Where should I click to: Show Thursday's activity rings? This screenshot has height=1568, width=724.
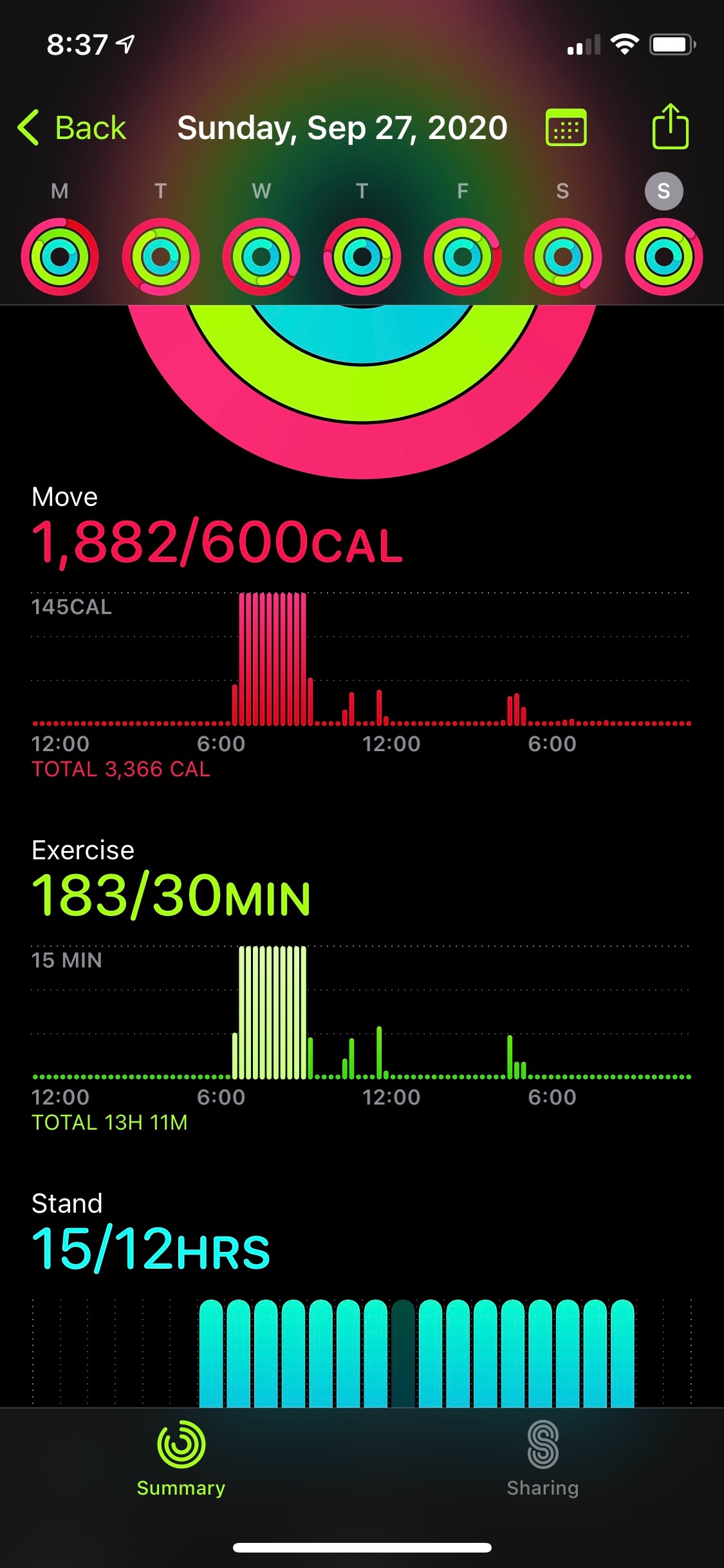(362, 257)
